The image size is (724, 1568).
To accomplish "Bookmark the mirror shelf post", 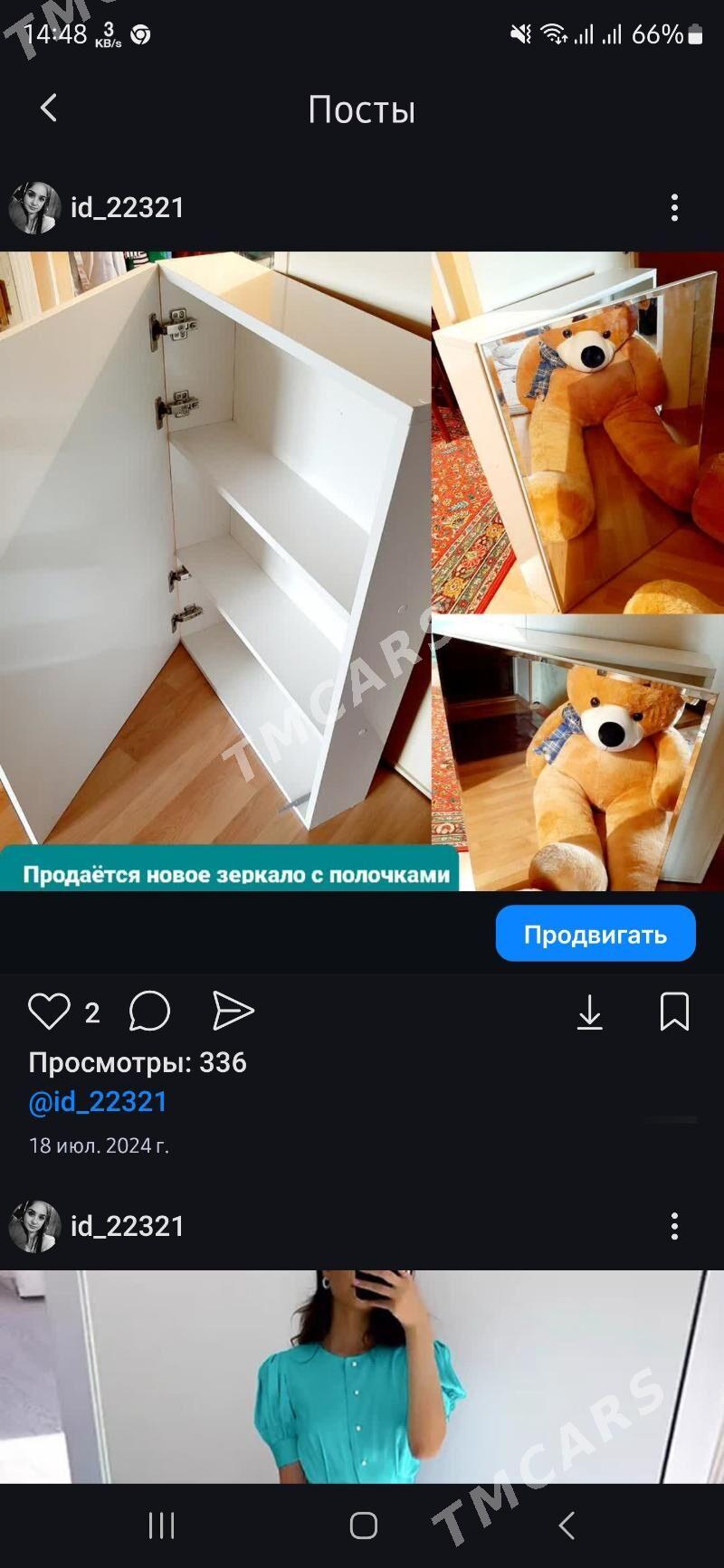I will pyautogui.click(x=674, y=1012).
